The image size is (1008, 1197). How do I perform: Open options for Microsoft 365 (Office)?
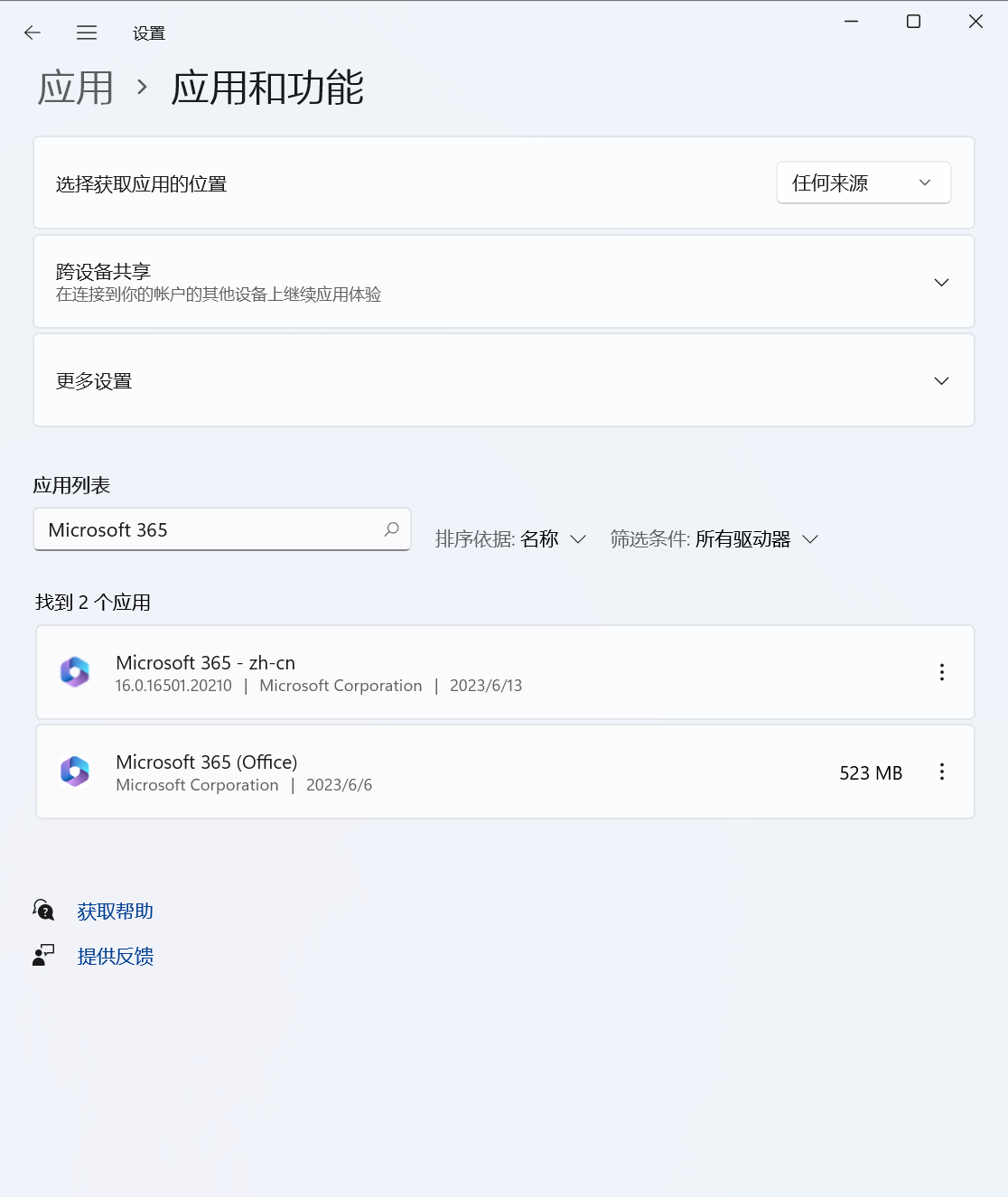click(x=941, y=772)
